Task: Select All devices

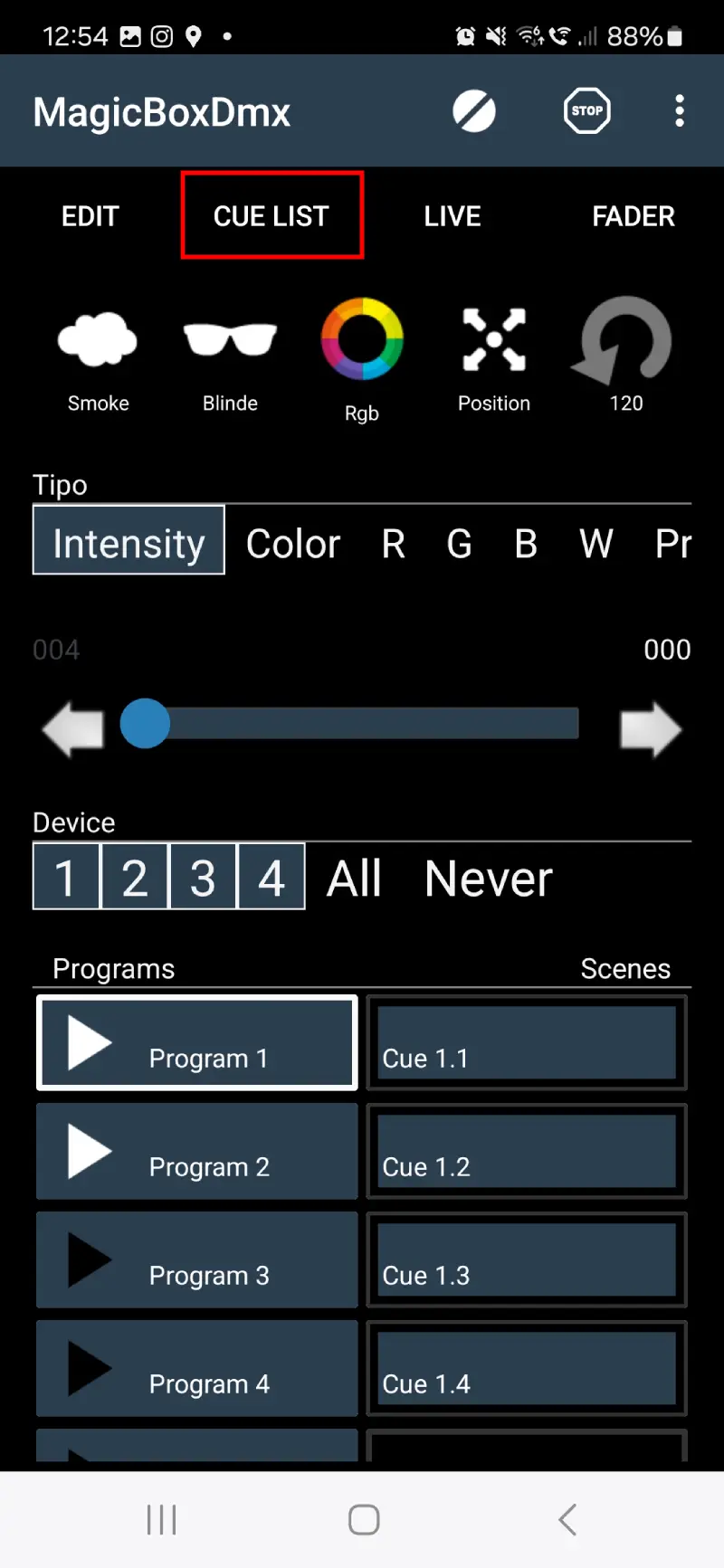Action: [354, 878]
